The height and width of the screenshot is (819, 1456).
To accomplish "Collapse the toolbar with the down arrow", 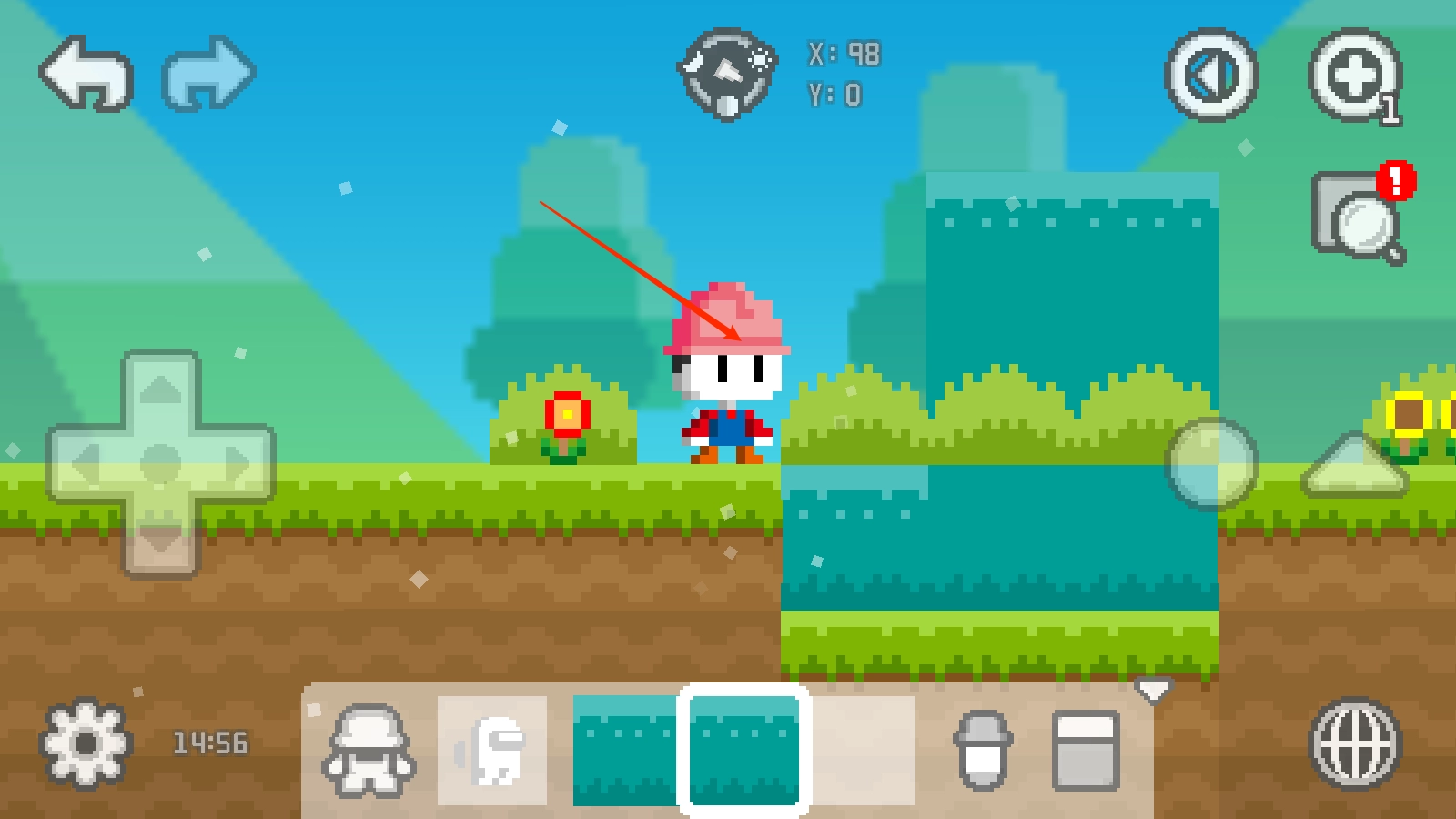I will [1153, 692].
